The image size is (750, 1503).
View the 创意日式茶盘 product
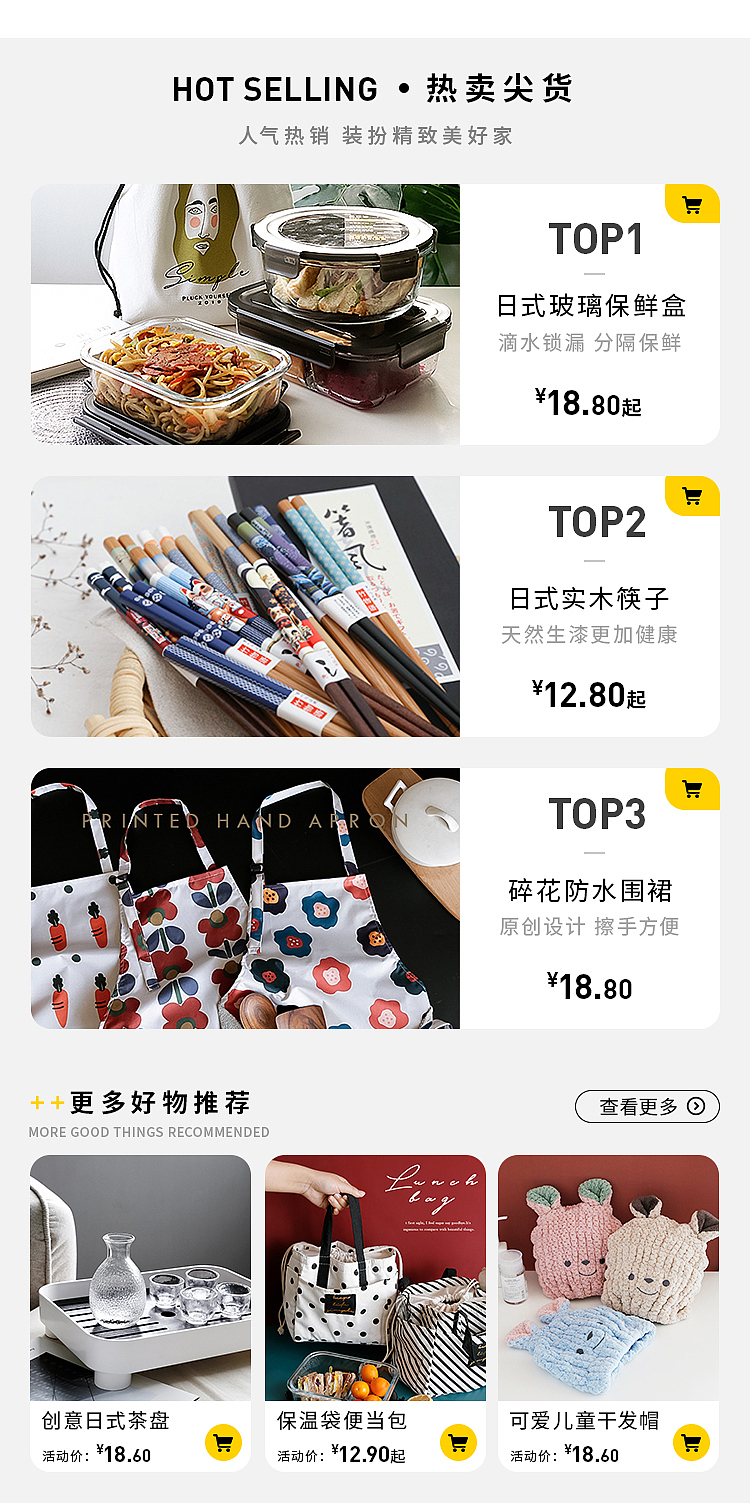point(140,1278)
